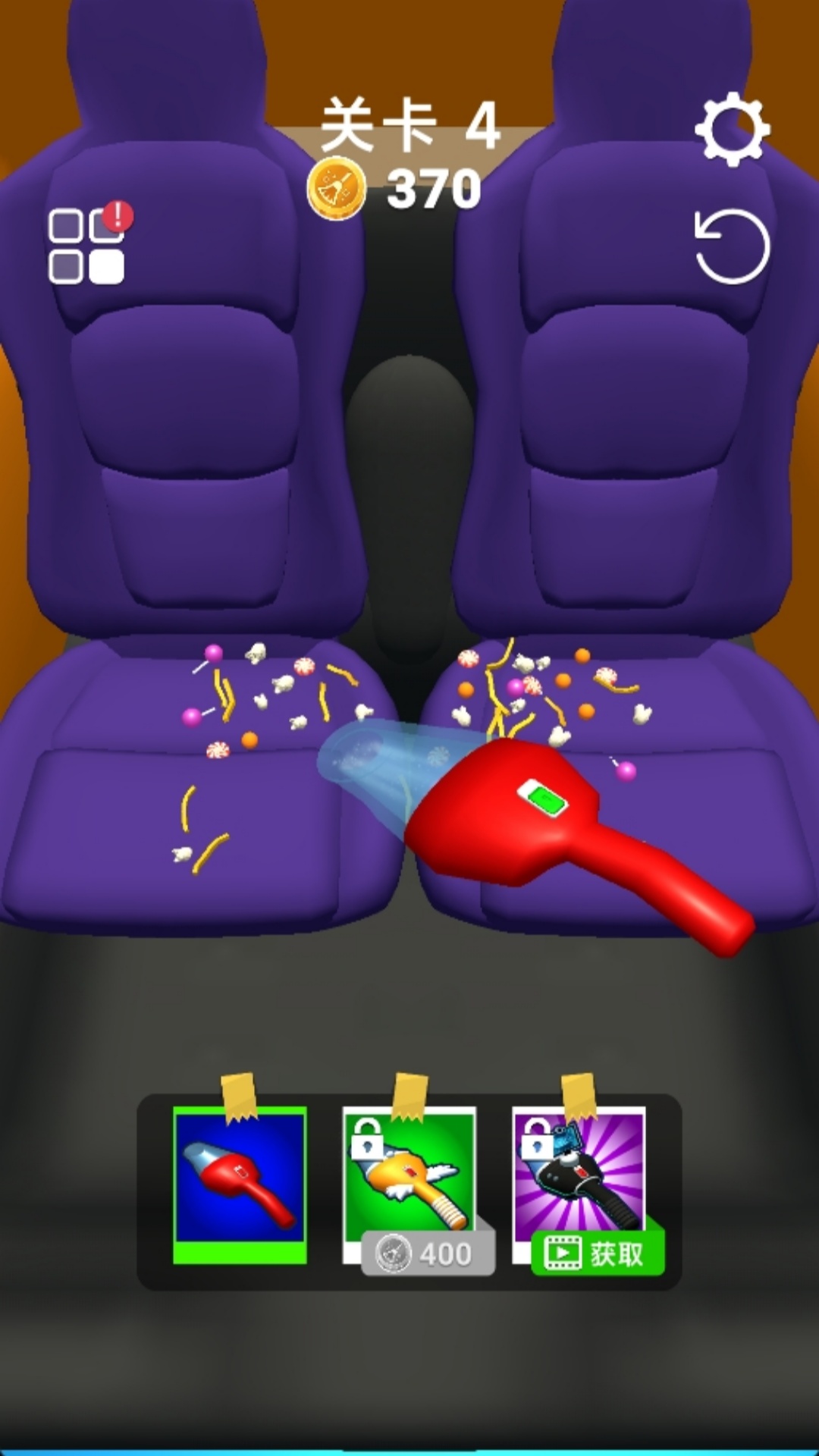Open the settings gear
This screenshot has height=1456, width=819.
pyautogui.click(x=732, y=130)
